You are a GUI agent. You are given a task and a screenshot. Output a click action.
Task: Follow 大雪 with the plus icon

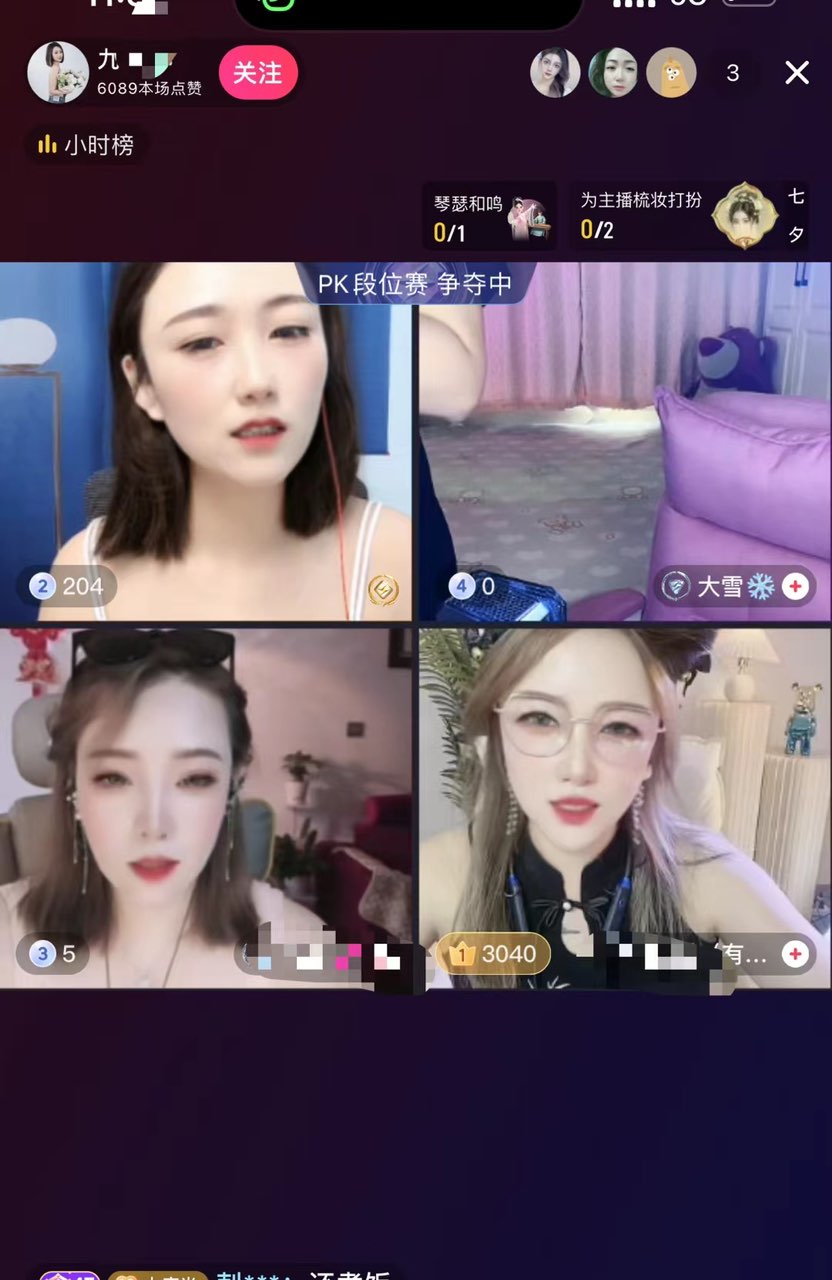[795, 587]
